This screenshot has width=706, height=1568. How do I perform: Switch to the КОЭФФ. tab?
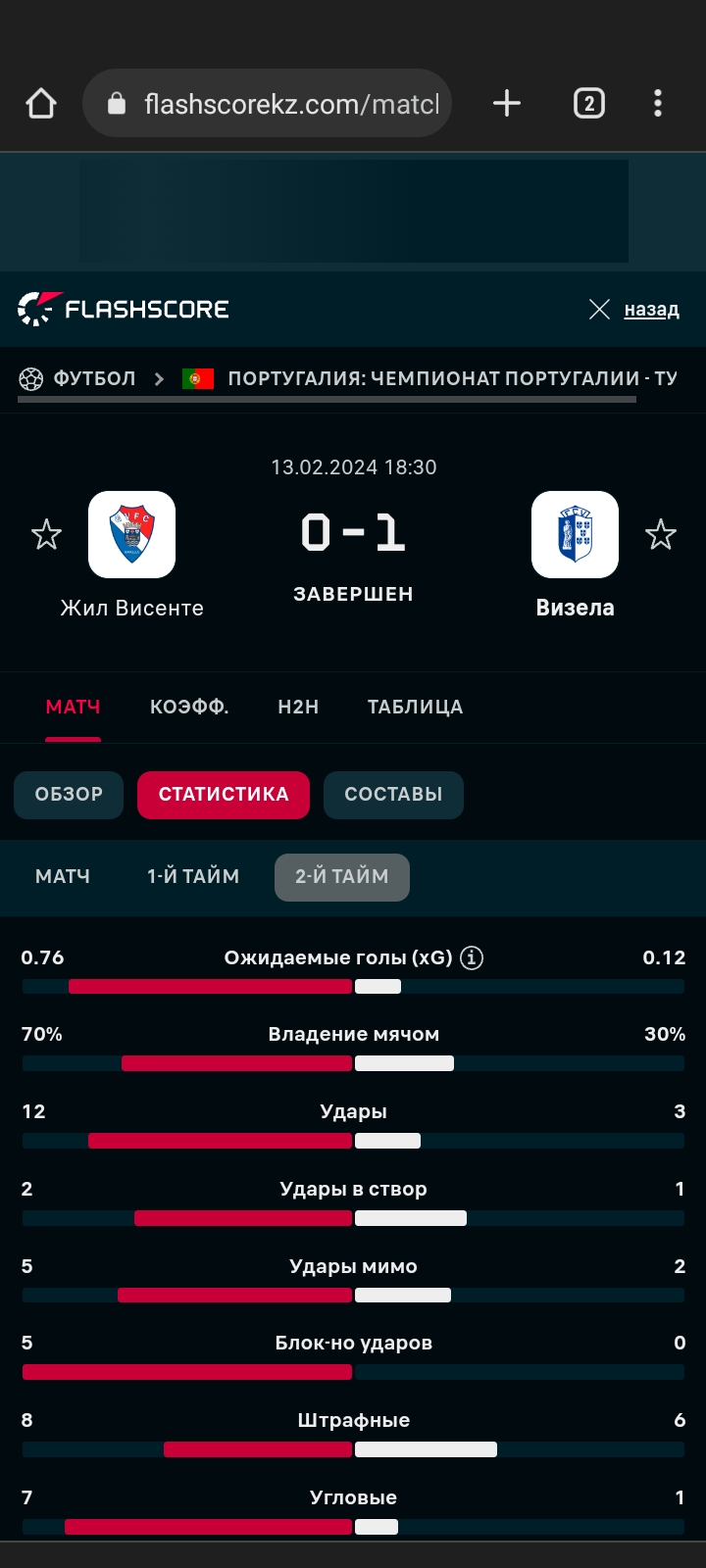coord(189,707)
